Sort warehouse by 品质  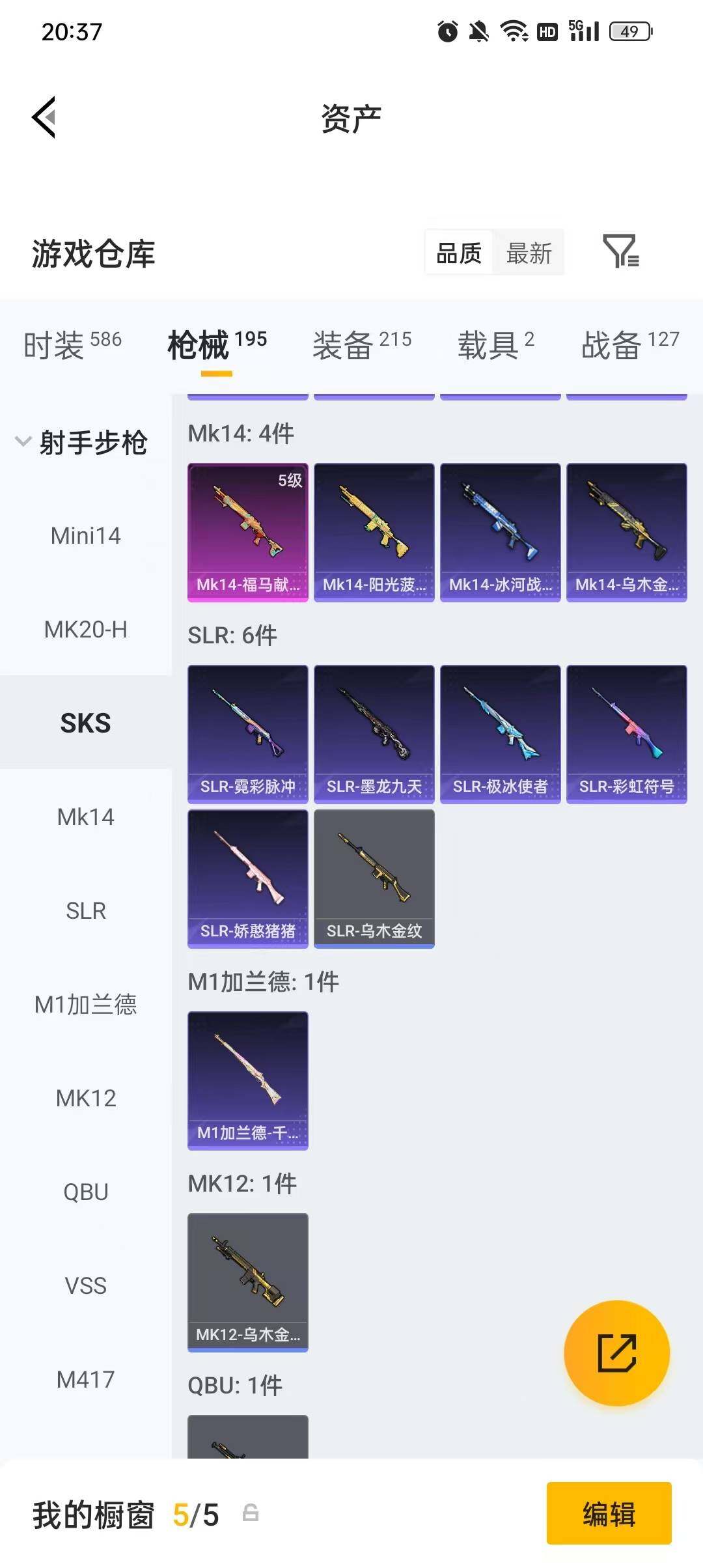[459, 253]
